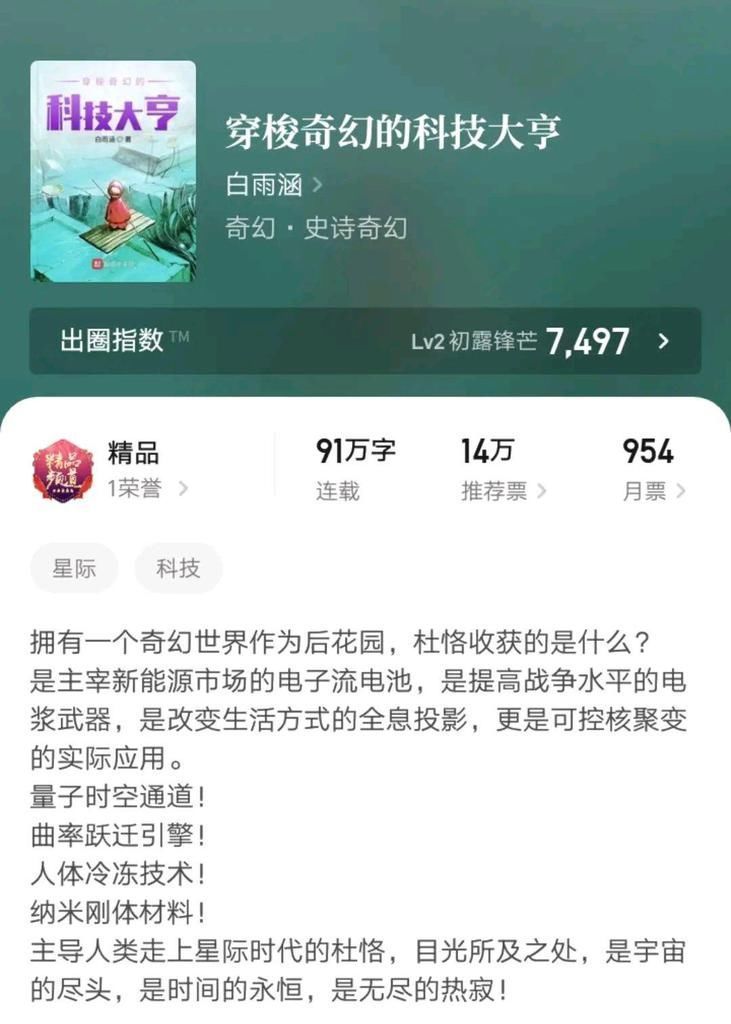The width and height of the screenshot is (731, 1024).
Task: Tap the 出圈指数 progress bar
Action: click(365, 341)
